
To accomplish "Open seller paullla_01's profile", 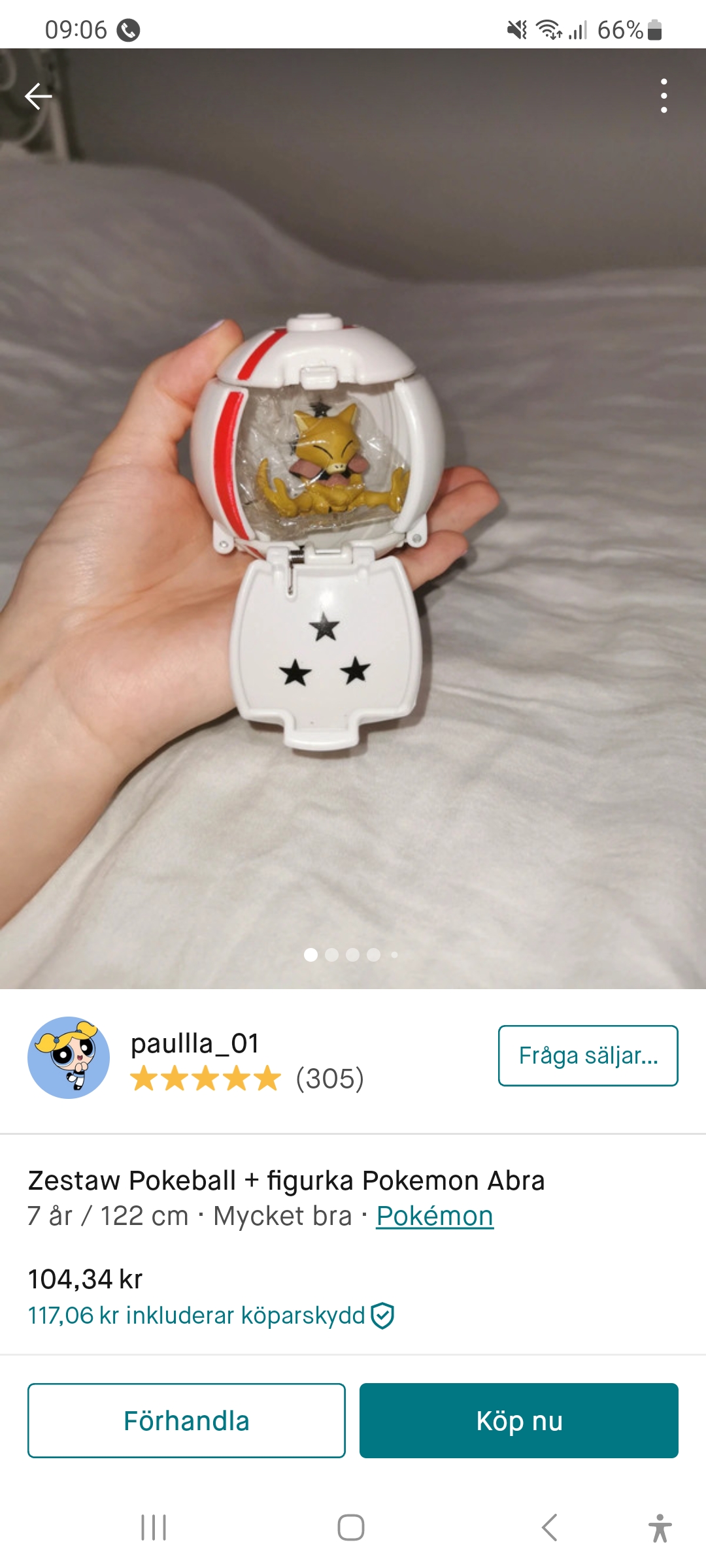I will pos(195,1043).
